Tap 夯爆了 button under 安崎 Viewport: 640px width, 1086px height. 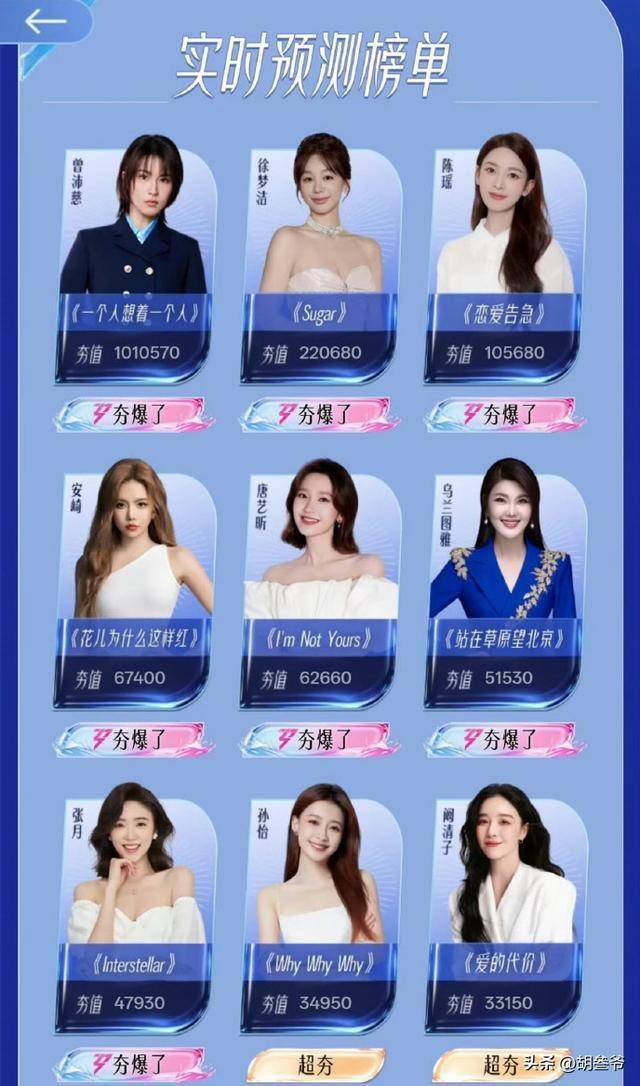[133, 740]
